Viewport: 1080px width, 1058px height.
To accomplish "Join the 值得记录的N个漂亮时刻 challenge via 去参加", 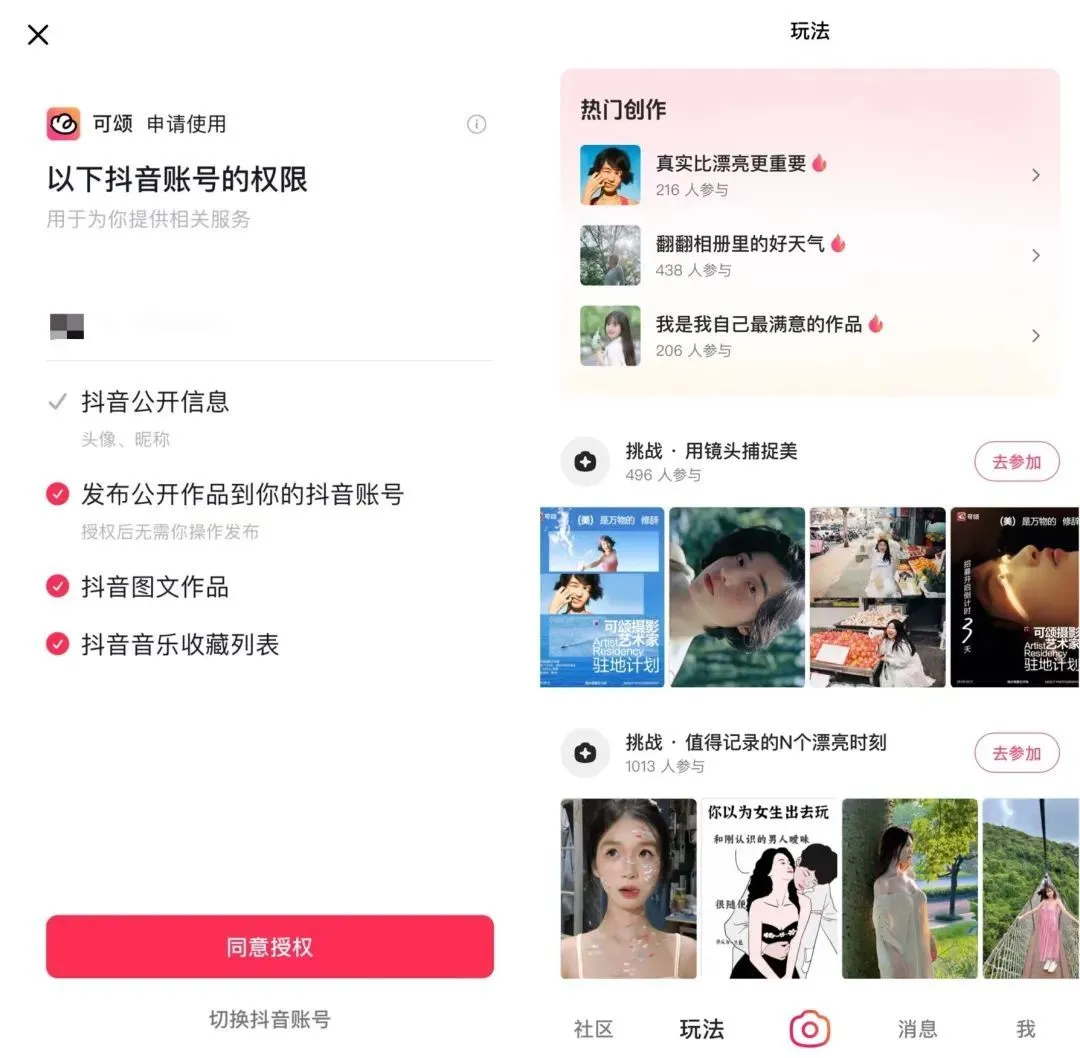I will (1016, 753).
